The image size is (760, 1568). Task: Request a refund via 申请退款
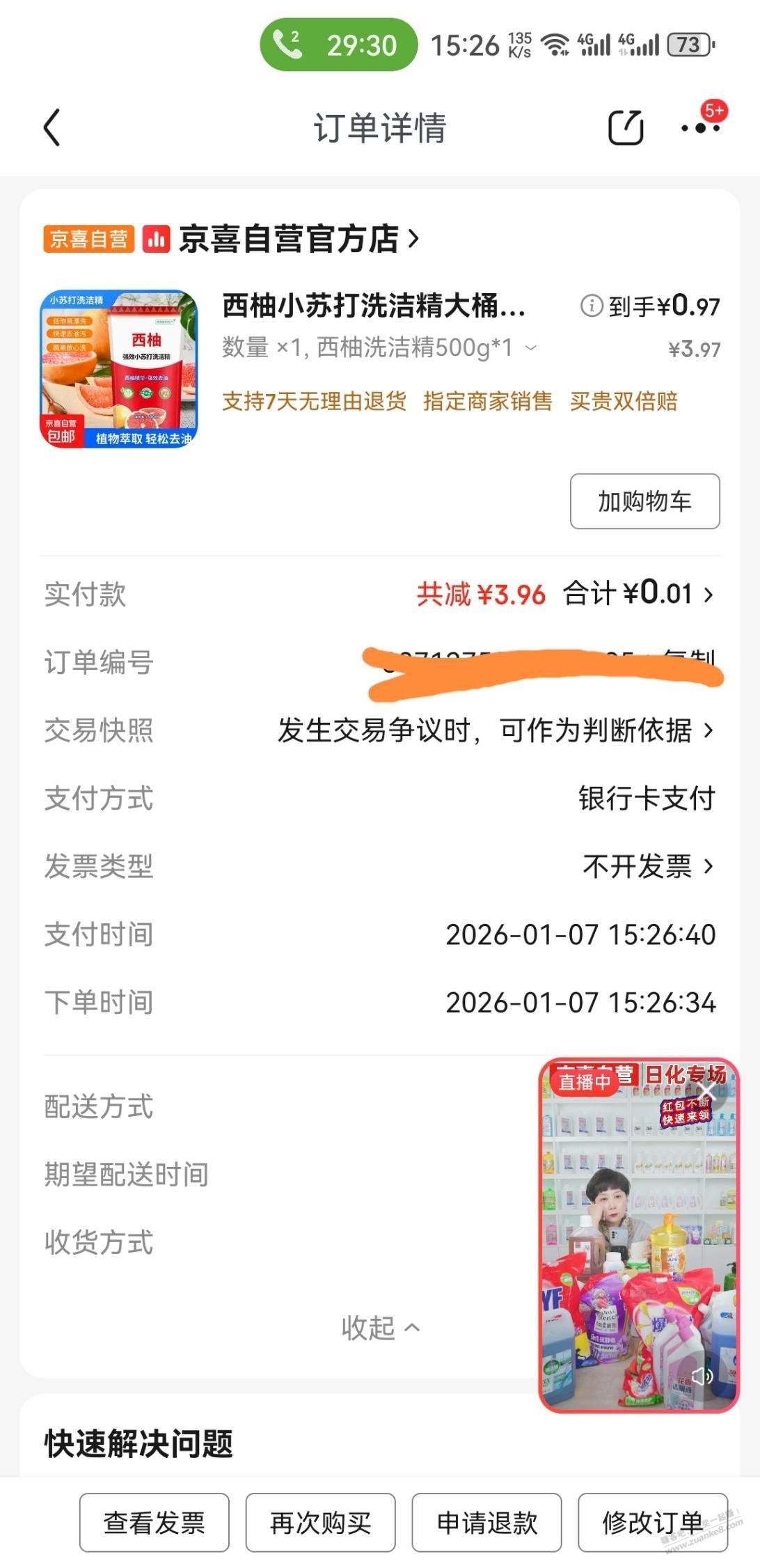click(486, 1523)
